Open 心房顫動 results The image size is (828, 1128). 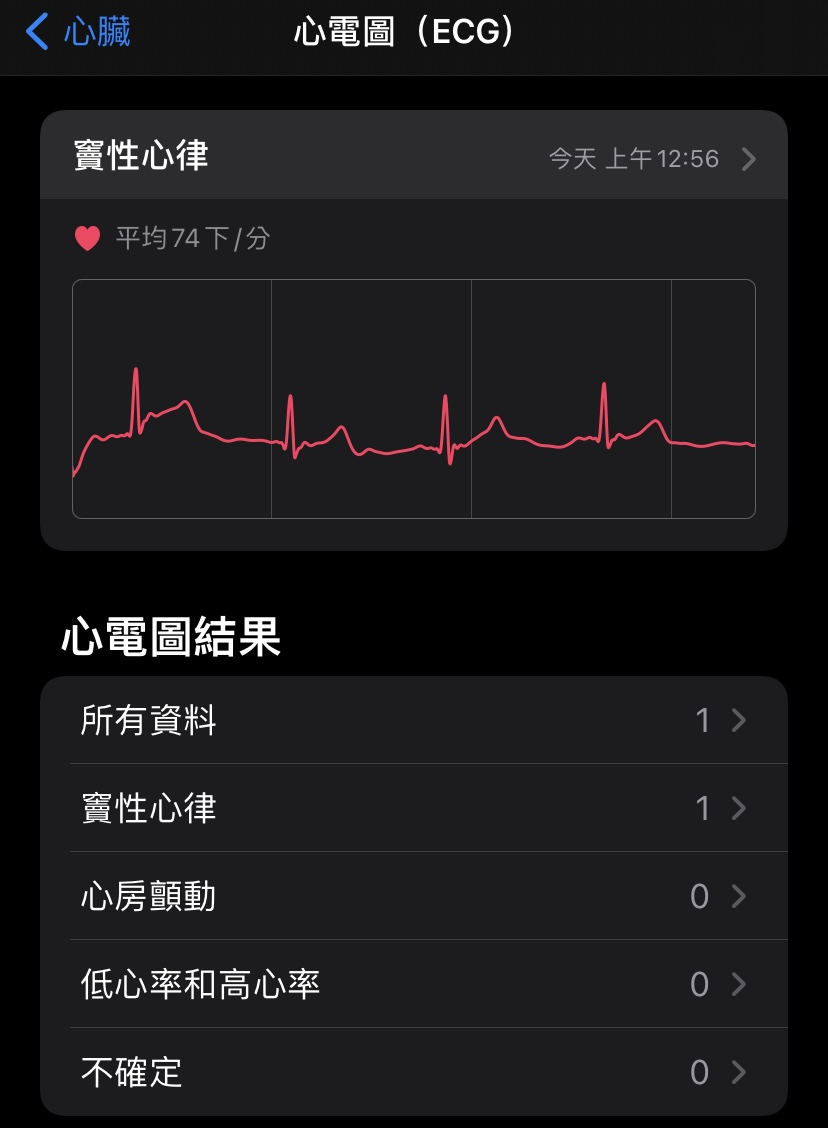point(413,896)
